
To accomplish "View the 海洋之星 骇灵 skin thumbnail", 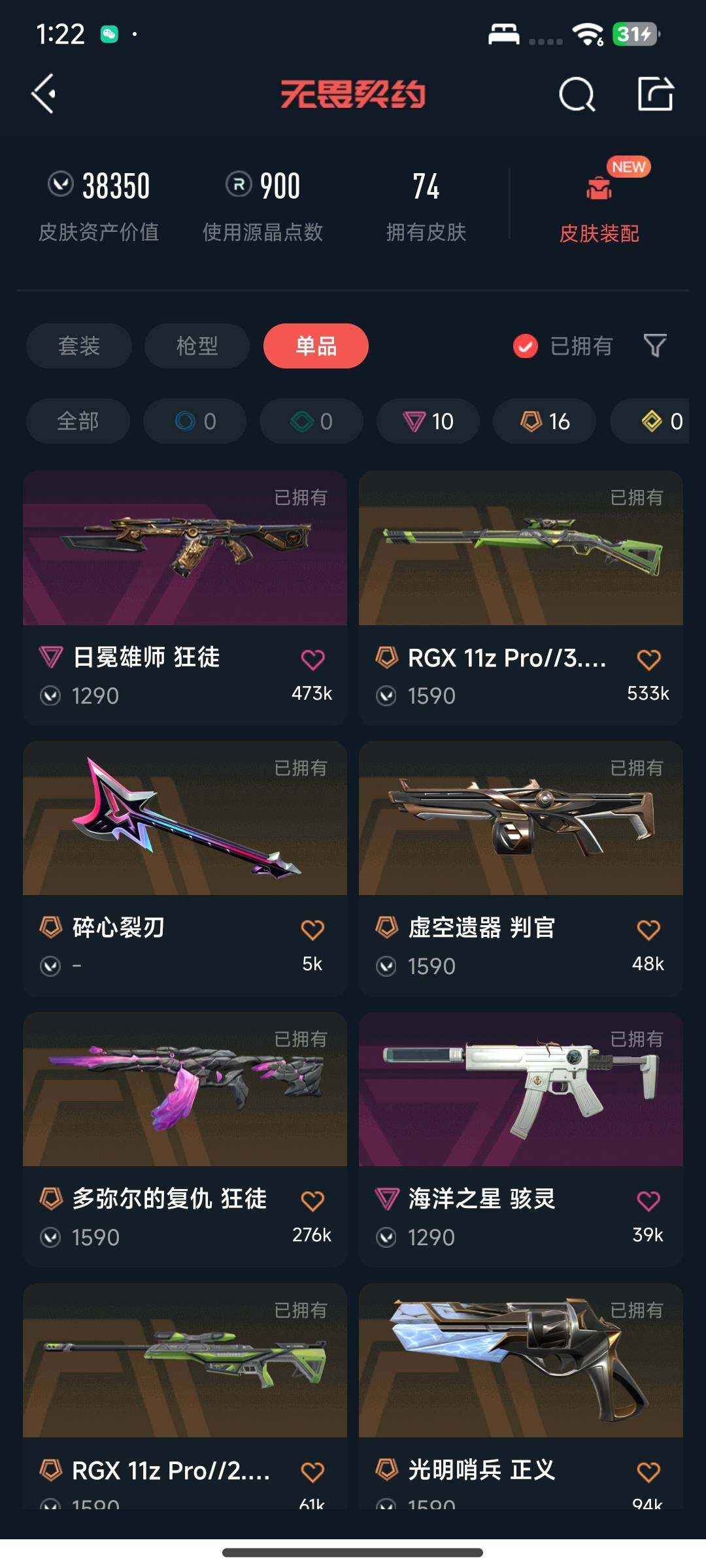I will (x=520, y=1091).
